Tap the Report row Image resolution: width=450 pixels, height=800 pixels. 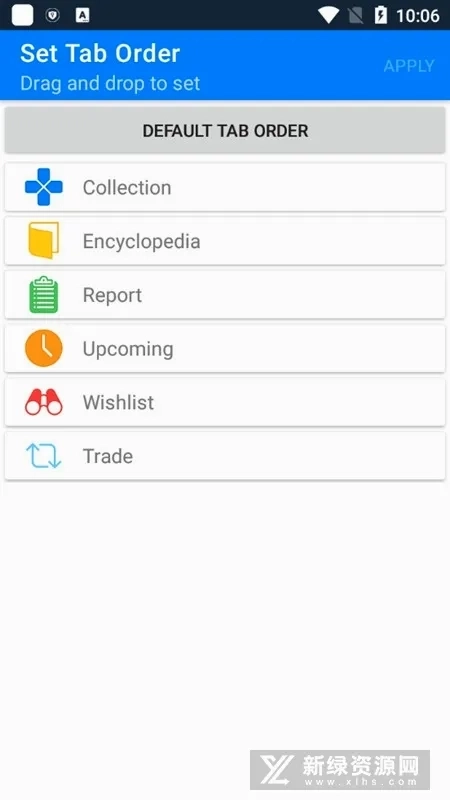(x=225, y=295)
